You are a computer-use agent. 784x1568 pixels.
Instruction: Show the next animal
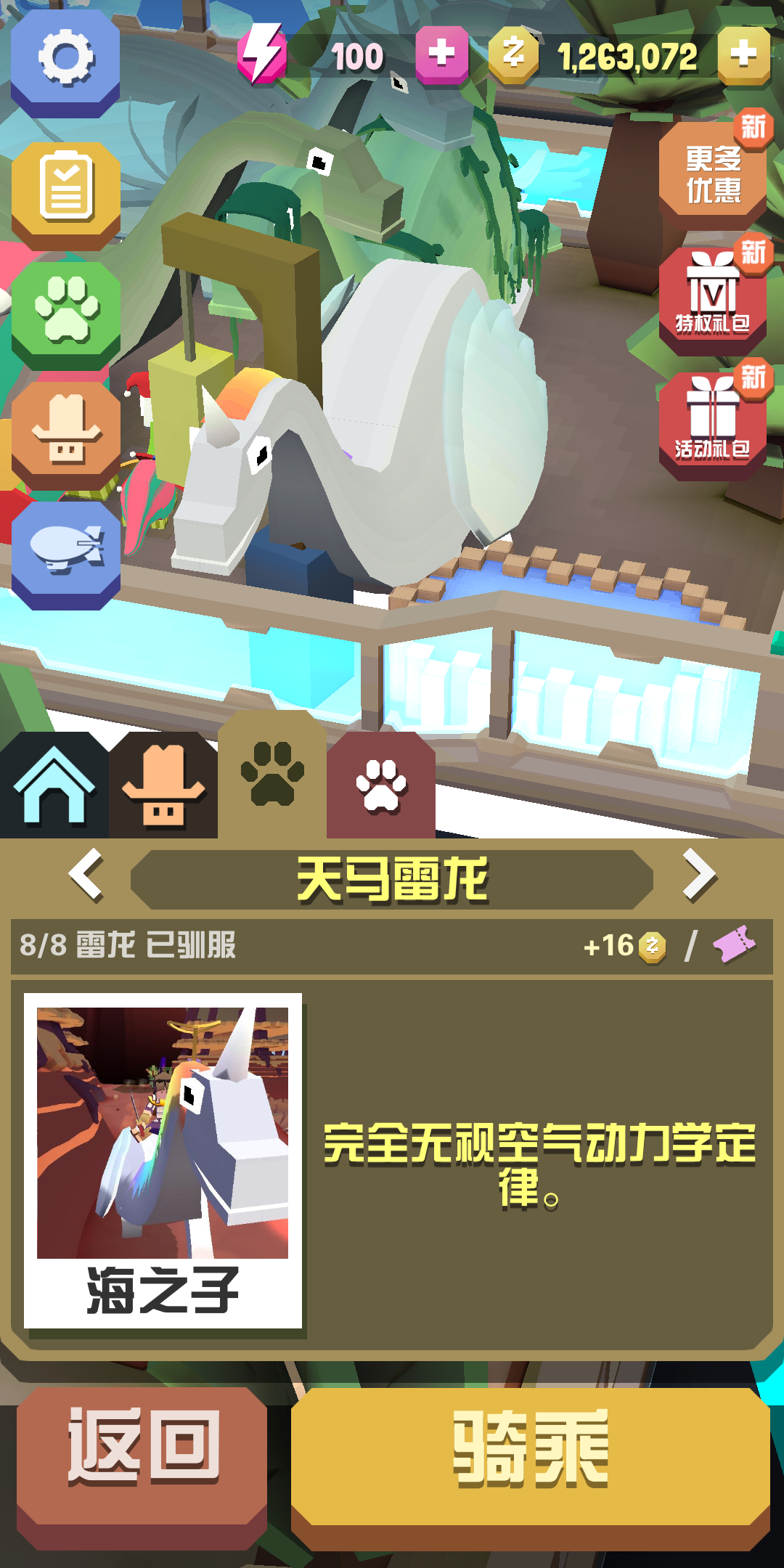click(x=698, y=875)
